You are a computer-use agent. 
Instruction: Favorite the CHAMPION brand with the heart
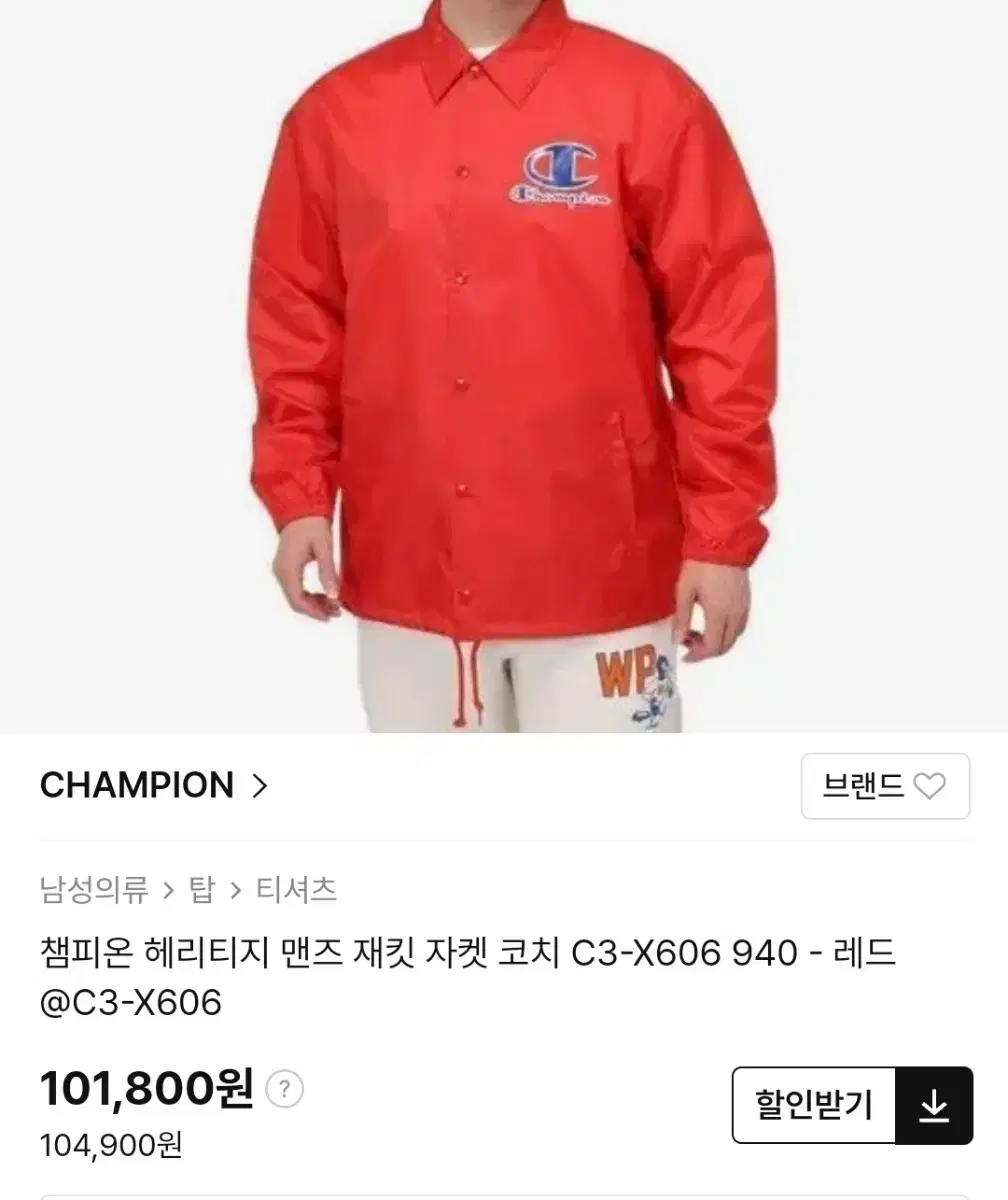927,787
